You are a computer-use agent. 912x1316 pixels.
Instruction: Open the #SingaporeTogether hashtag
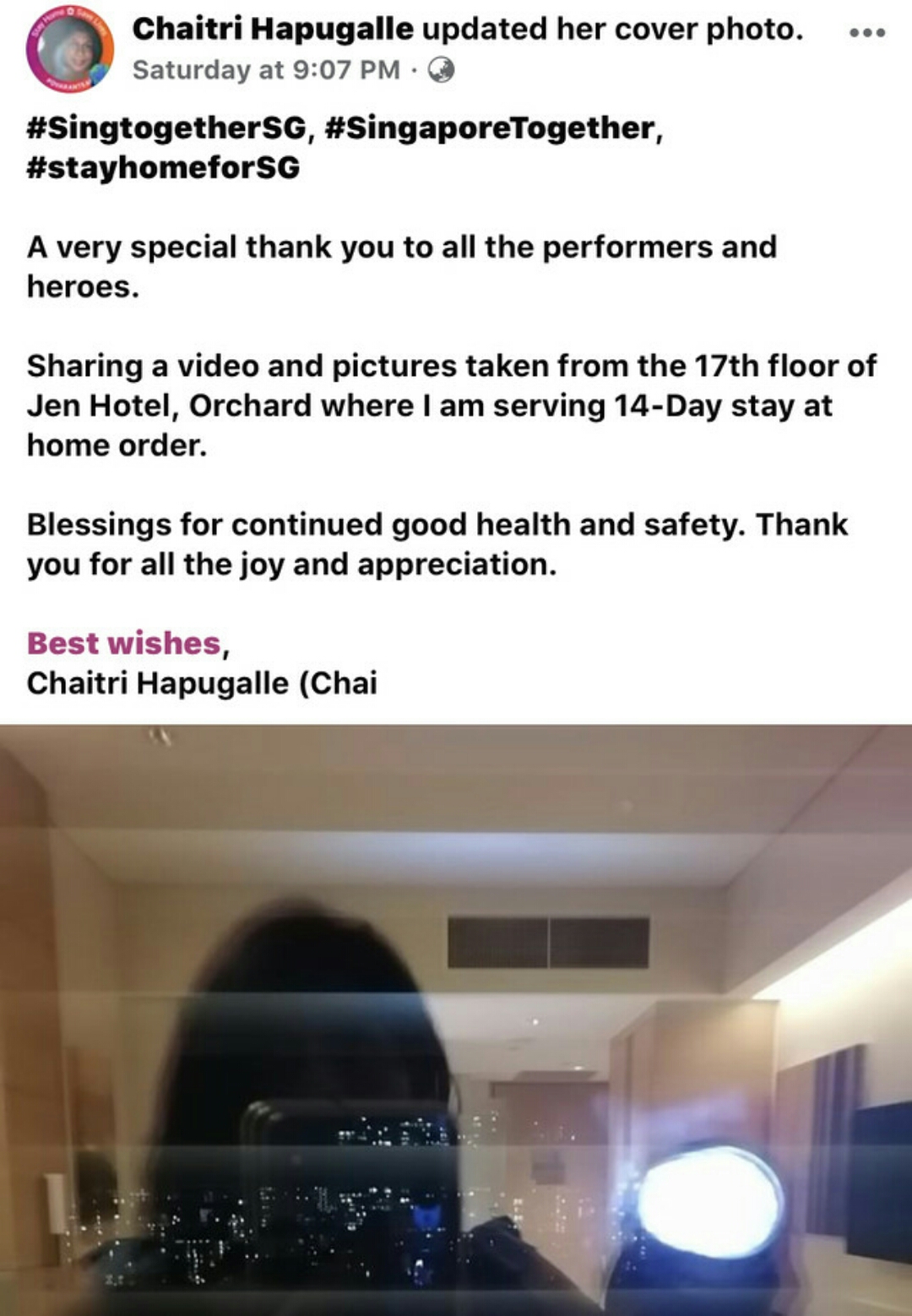pos(489,128)
